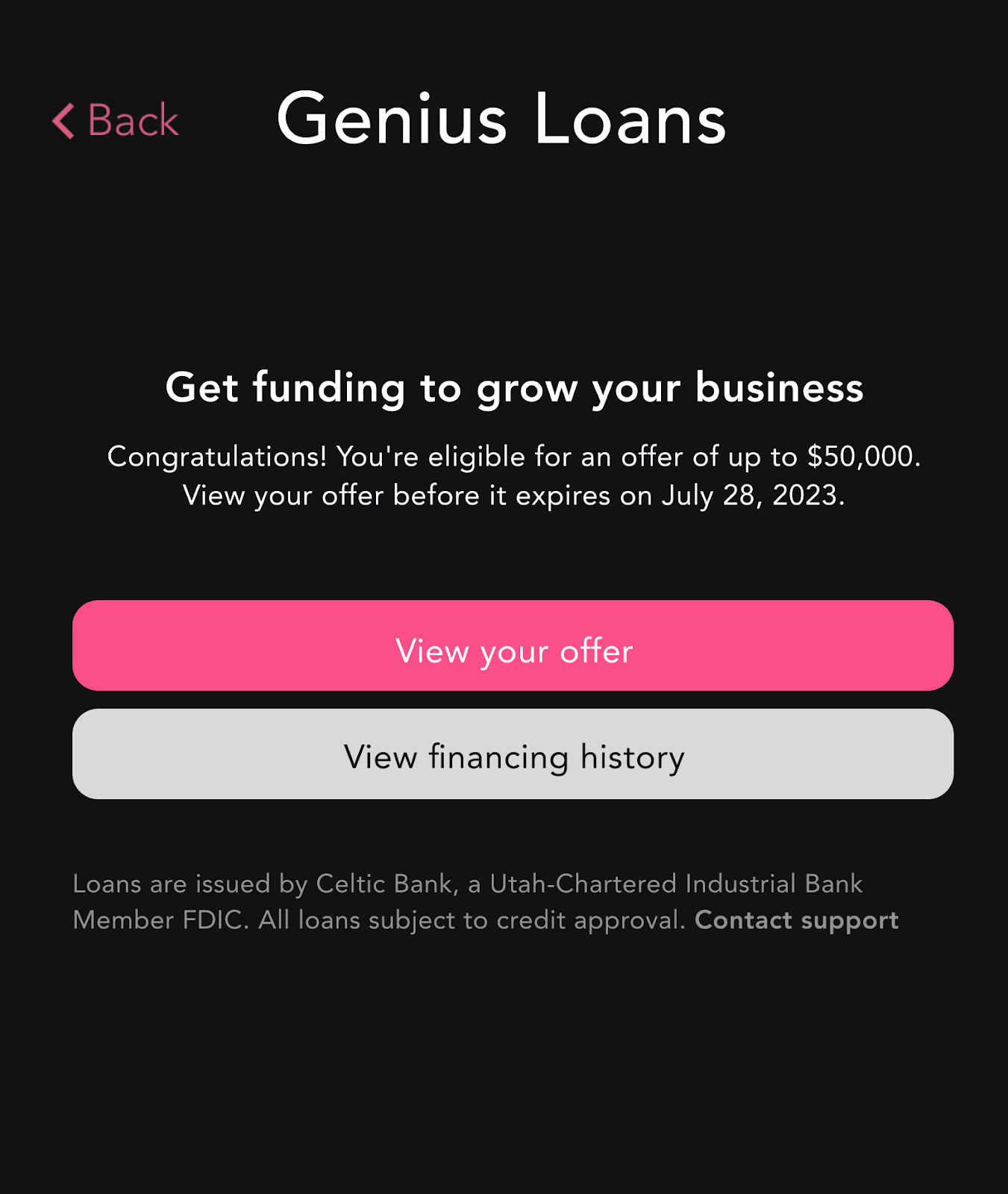Tap View your offer button
The width and height of the screenshot is (1008, 1194).
pyautogui.click(x=513, y=646)
